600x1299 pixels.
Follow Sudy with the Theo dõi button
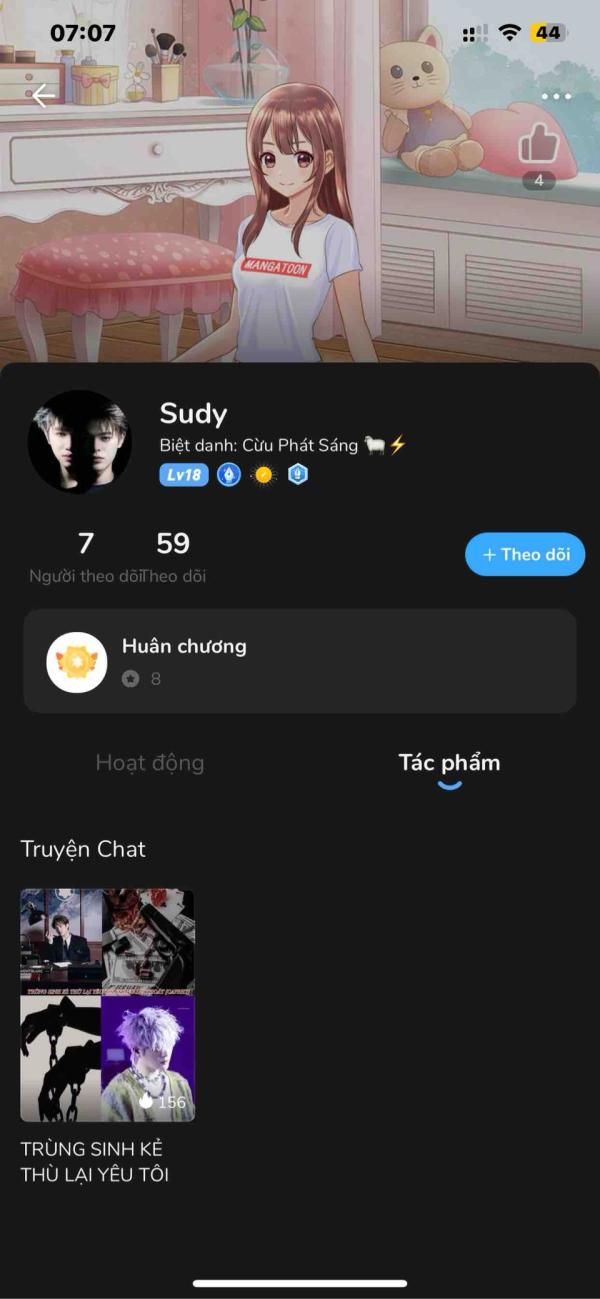[525, 555]
